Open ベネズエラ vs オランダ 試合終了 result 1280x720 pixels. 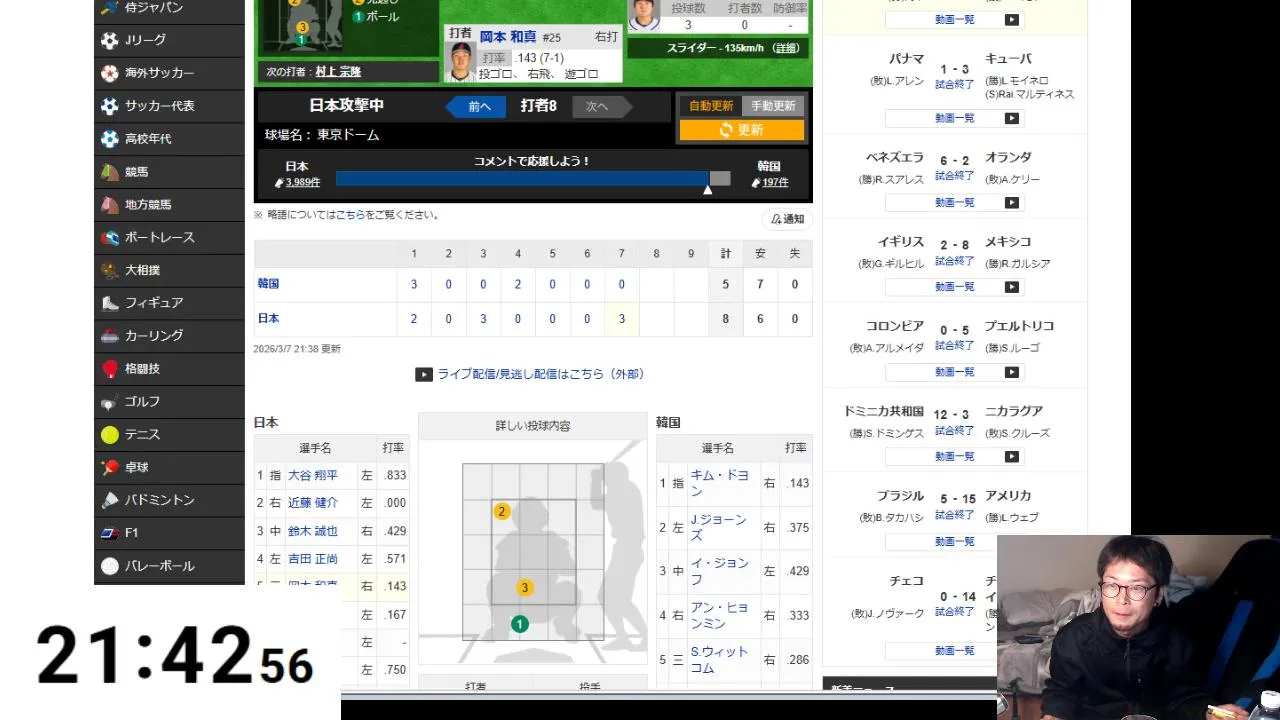point(954,176)
